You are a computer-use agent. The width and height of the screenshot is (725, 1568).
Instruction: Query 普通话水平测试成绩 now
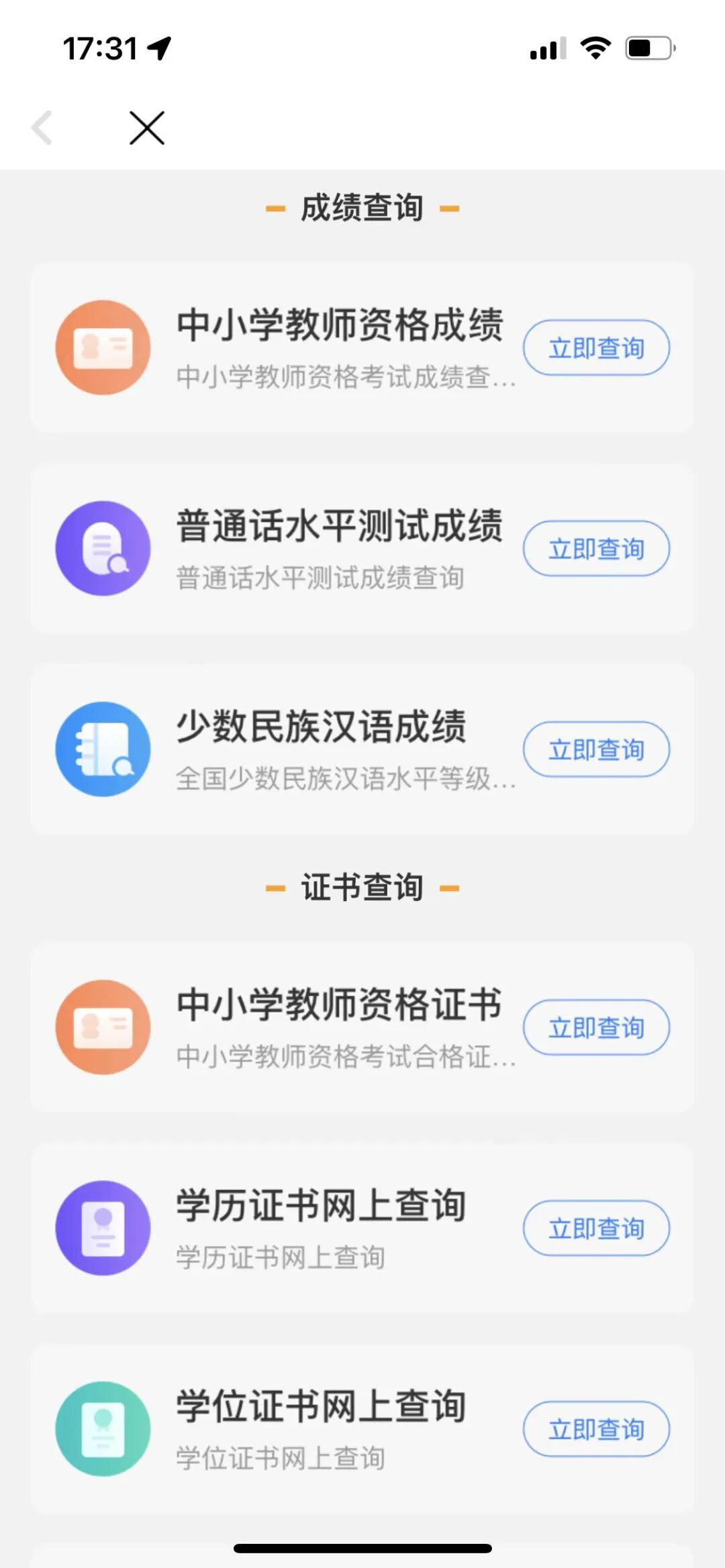[596, 548]
